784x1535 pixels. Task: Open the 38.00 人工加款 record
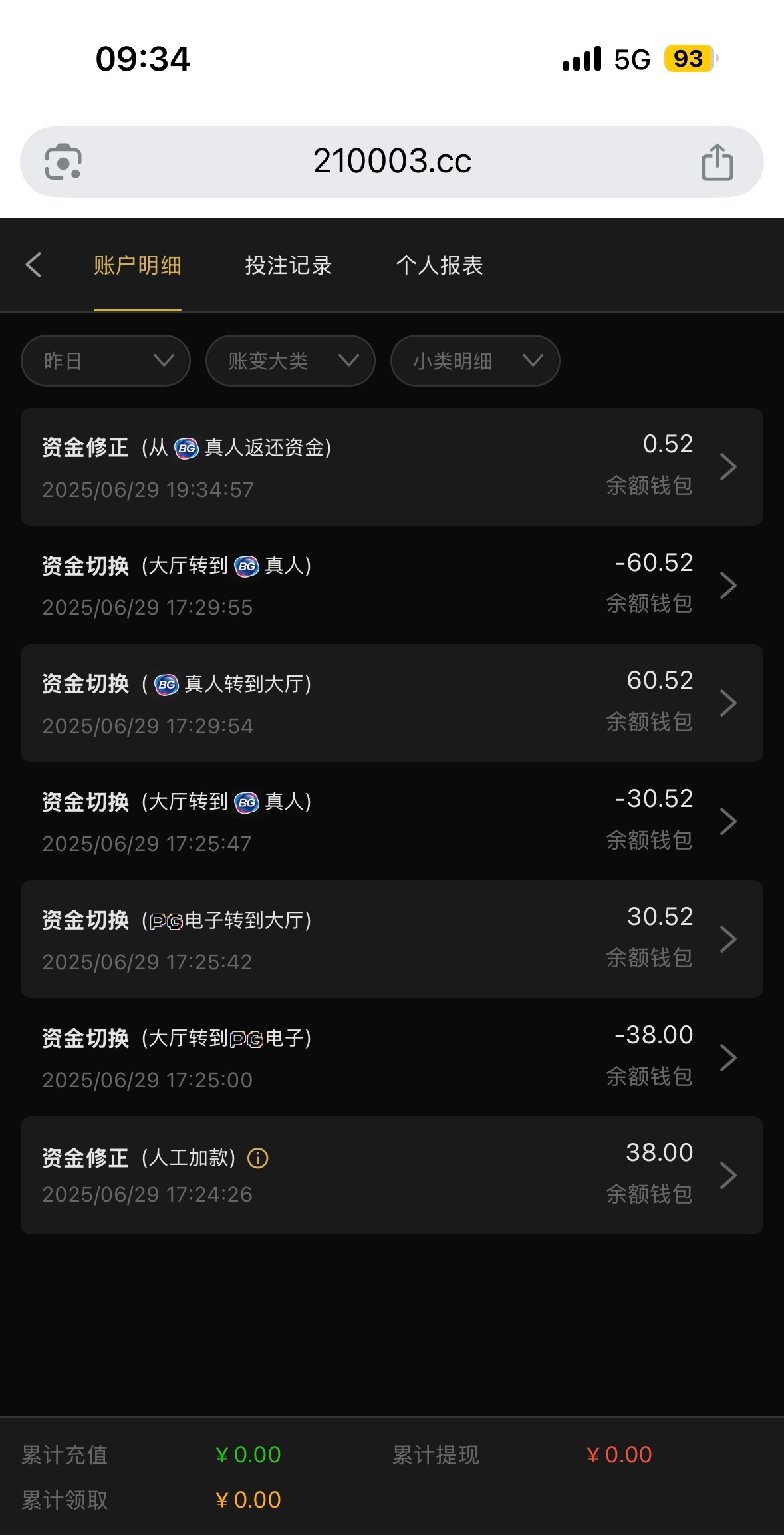point(392,1175)
